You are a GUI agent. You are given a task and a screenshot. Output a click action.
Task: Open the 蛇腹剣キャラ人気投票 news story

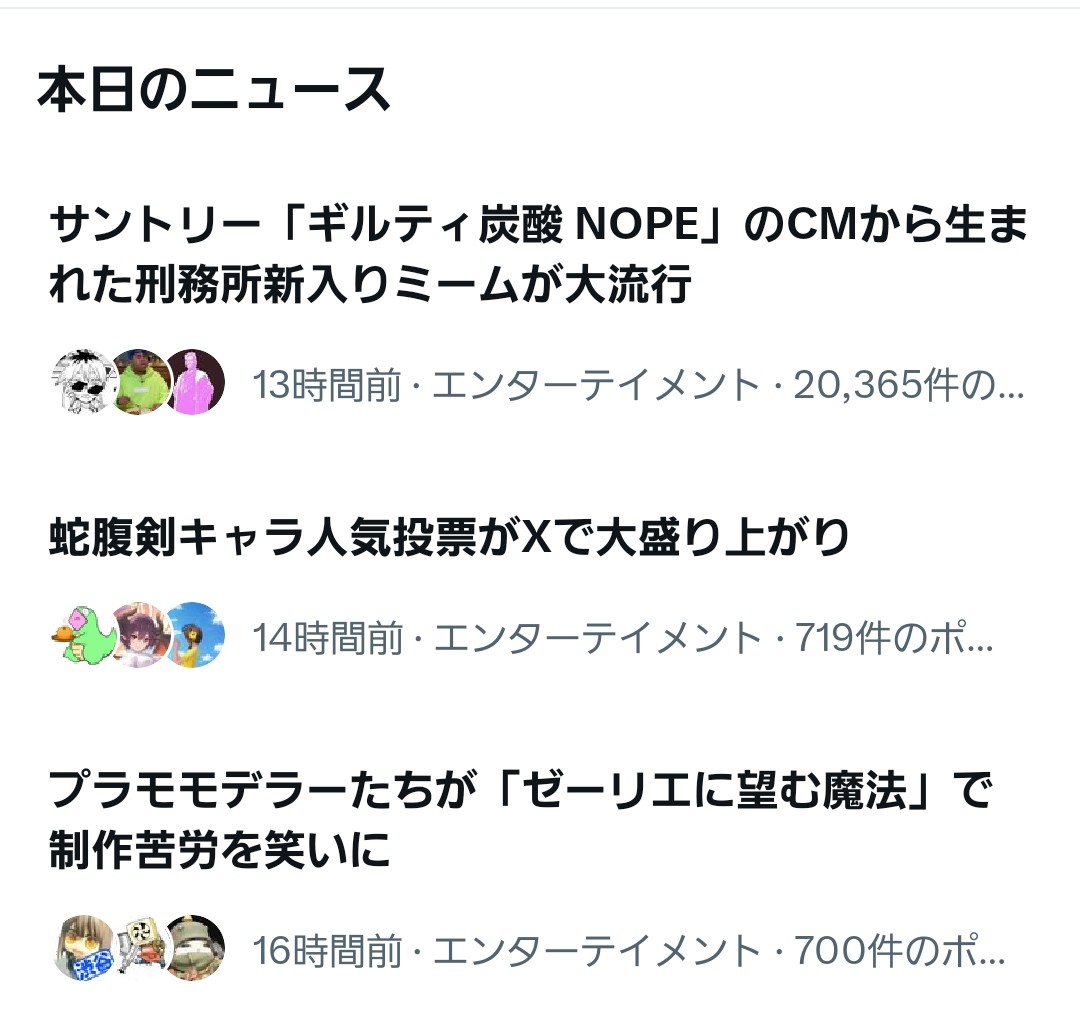pyautogui.click(x=450, y=539)
